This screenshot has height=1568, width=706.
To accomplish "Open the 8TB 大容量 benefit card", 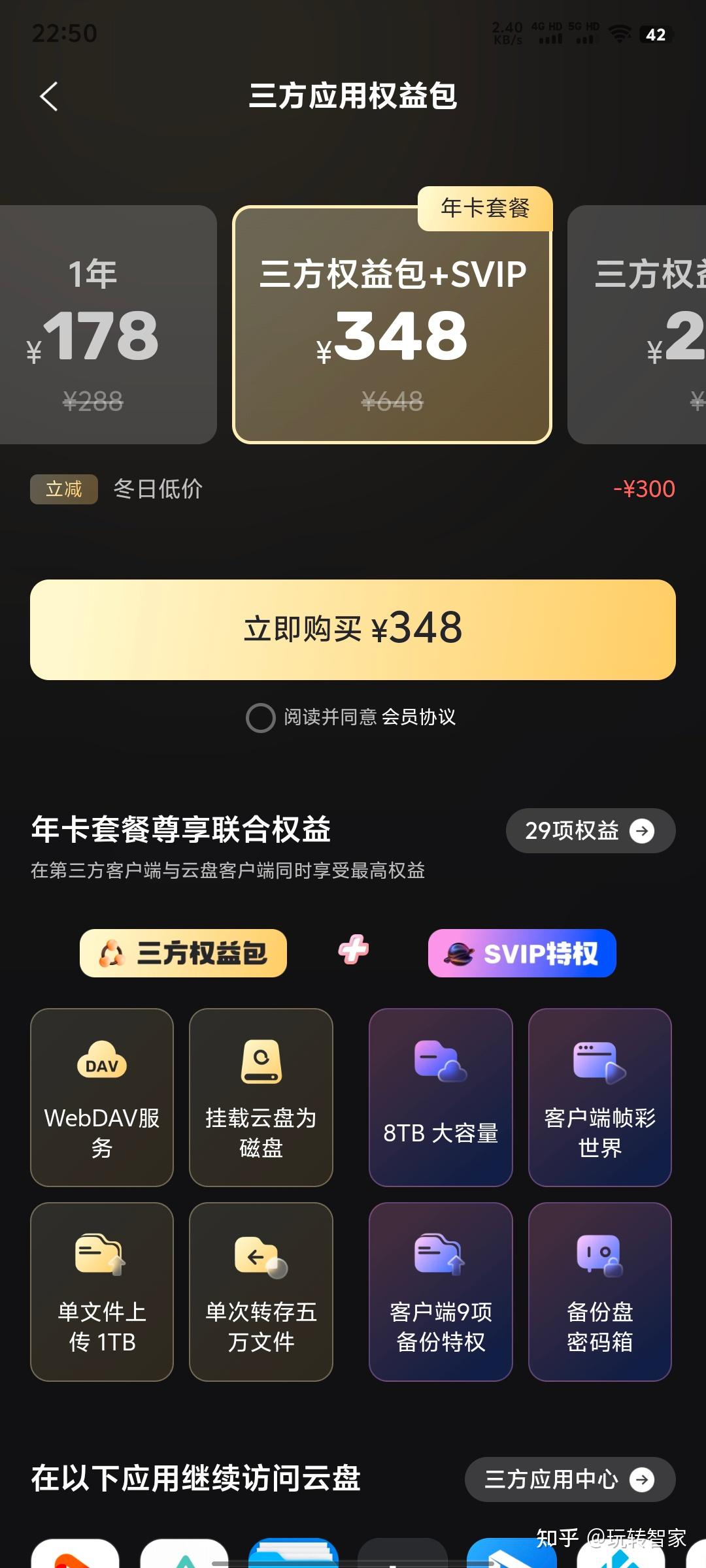I will click(x=441, y=1097).
